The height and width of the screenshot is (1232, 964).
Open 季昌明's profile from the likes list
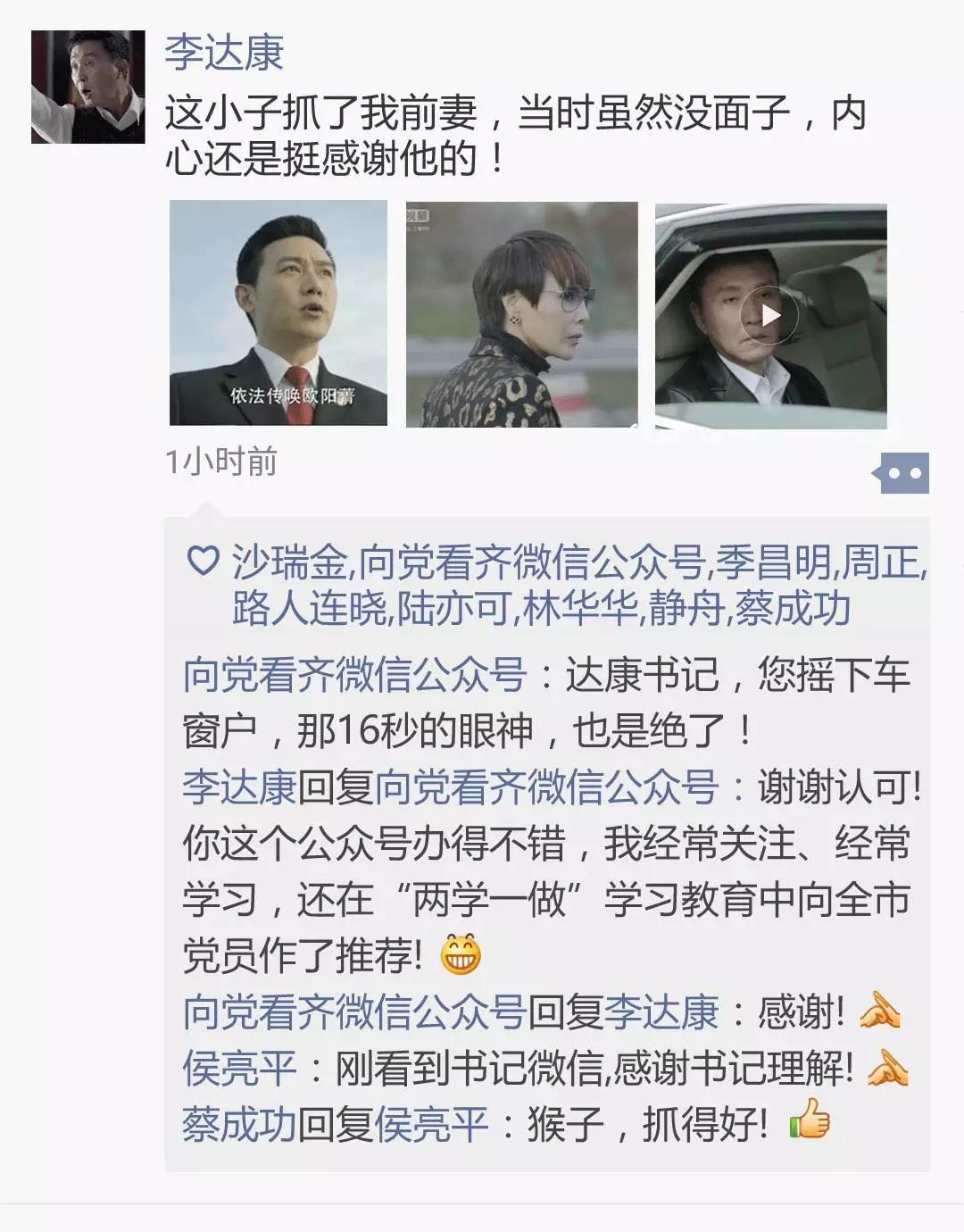coord(773,562)
